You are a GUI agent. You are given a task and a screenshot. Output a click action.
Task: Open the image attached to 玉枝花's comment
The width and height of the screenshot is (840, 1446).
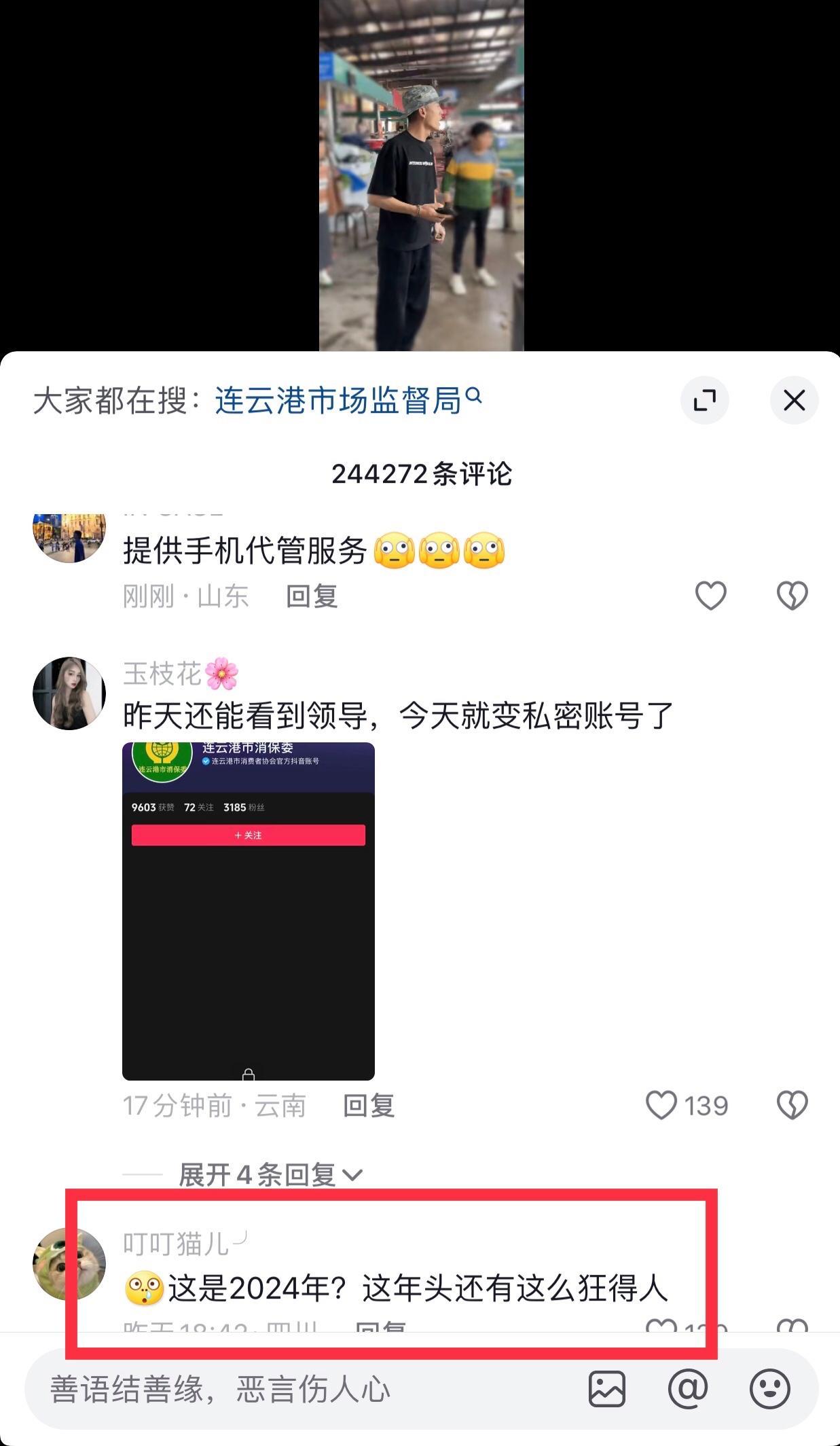(x=249, y=911)
